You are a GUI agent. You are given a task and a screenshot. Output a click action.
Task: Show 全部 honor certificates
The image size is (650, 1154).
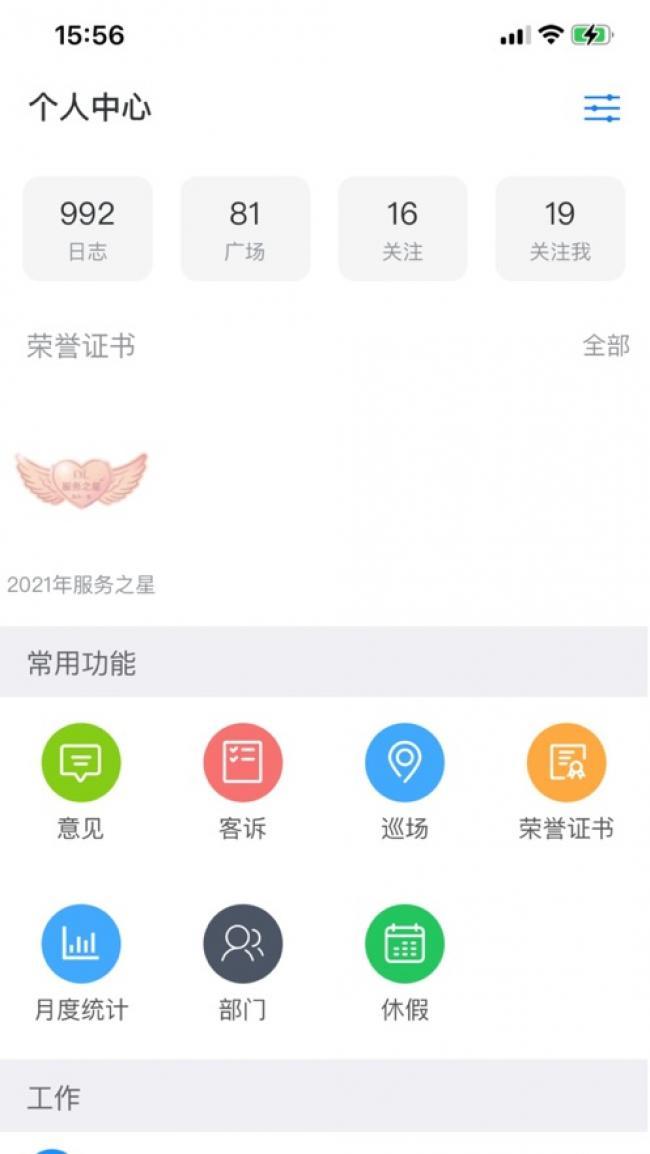pyautogui.click(x=606, y=346)
